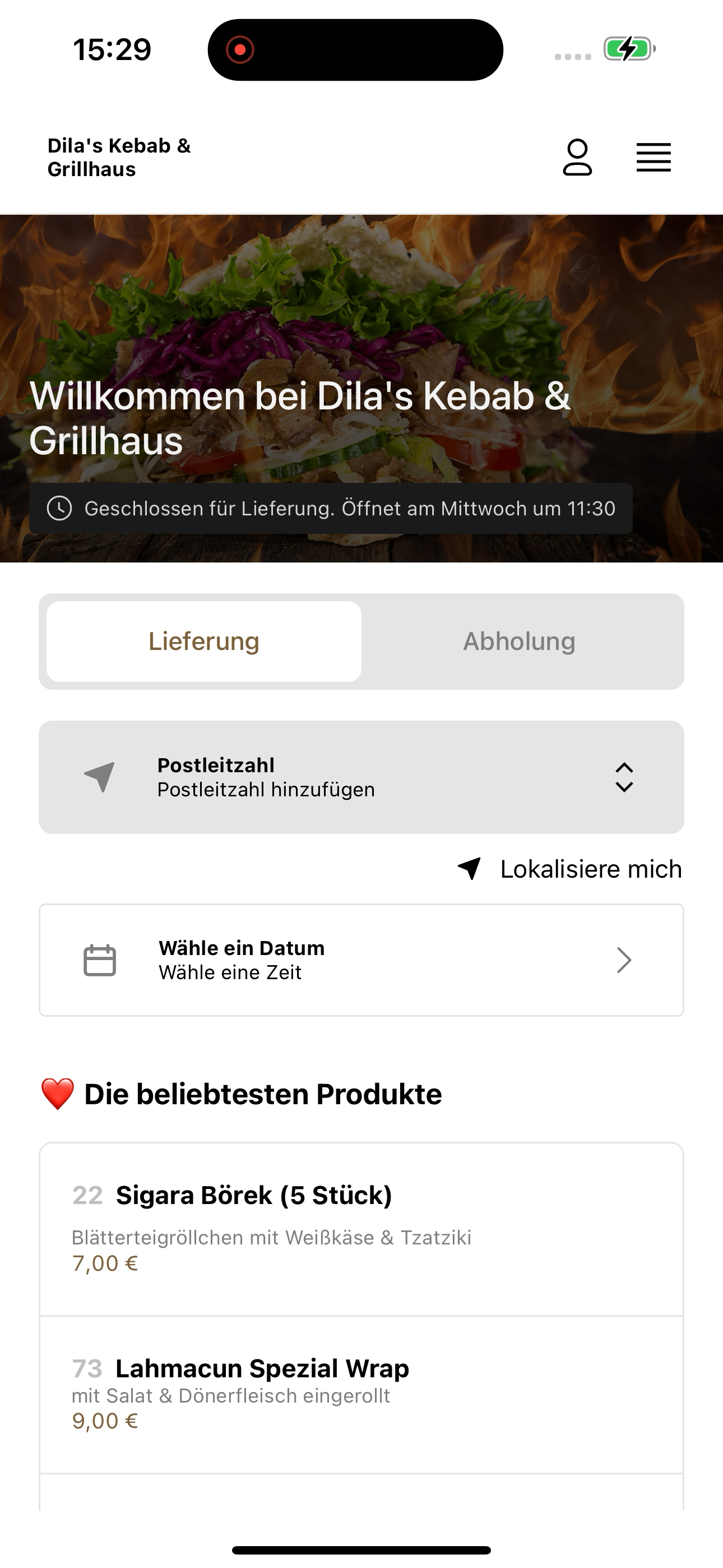The height and width of the screenshot is (1568, 723).
Task: Open the Sigara Börek (5 Stück) product
Action: 361,1230
